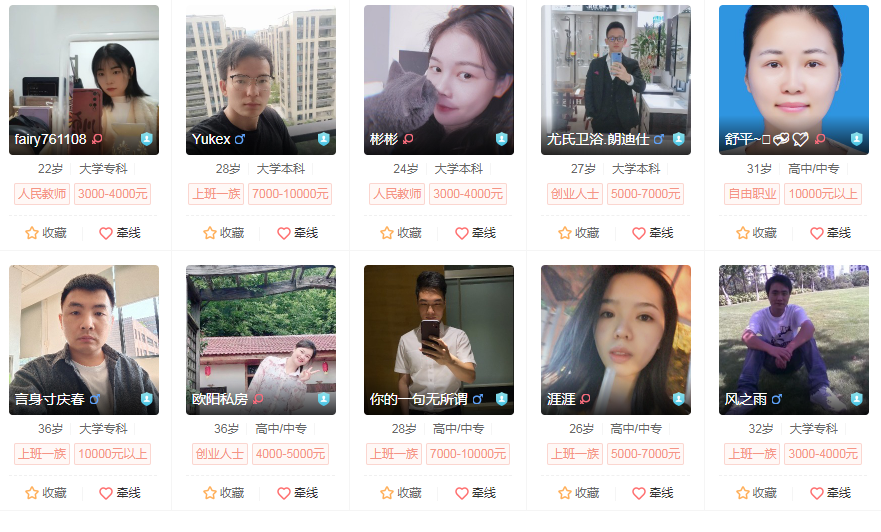The width and height of the screenshot is (881, 532).
Task: Tap 牵线 under fairy761108
Action: (x=120, y=233)
